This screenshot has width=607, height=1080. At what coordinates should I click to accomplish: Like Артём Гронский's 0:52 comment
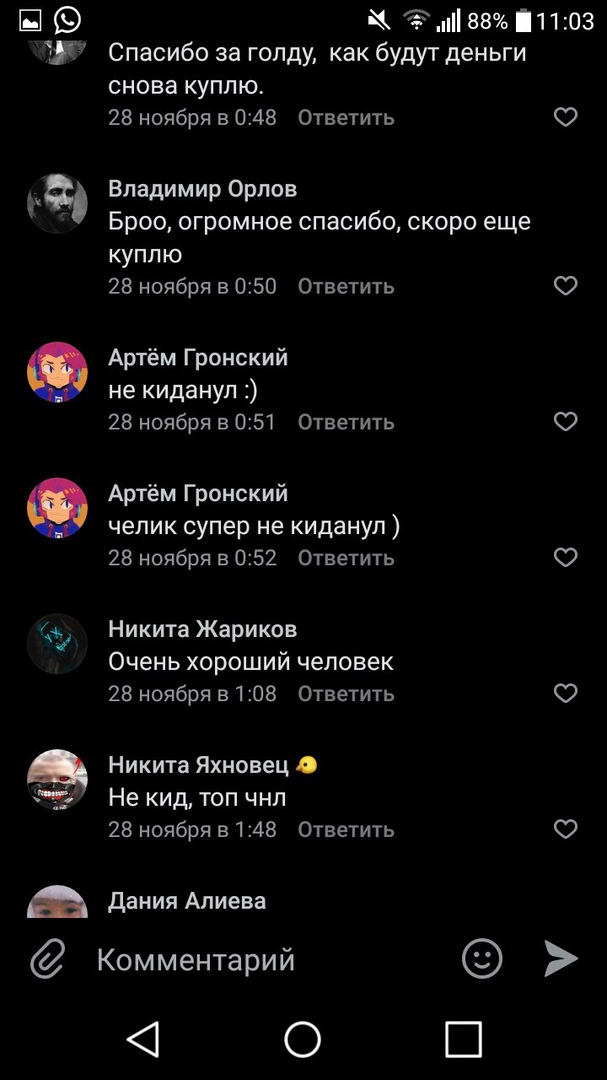[x=565, y=558]
